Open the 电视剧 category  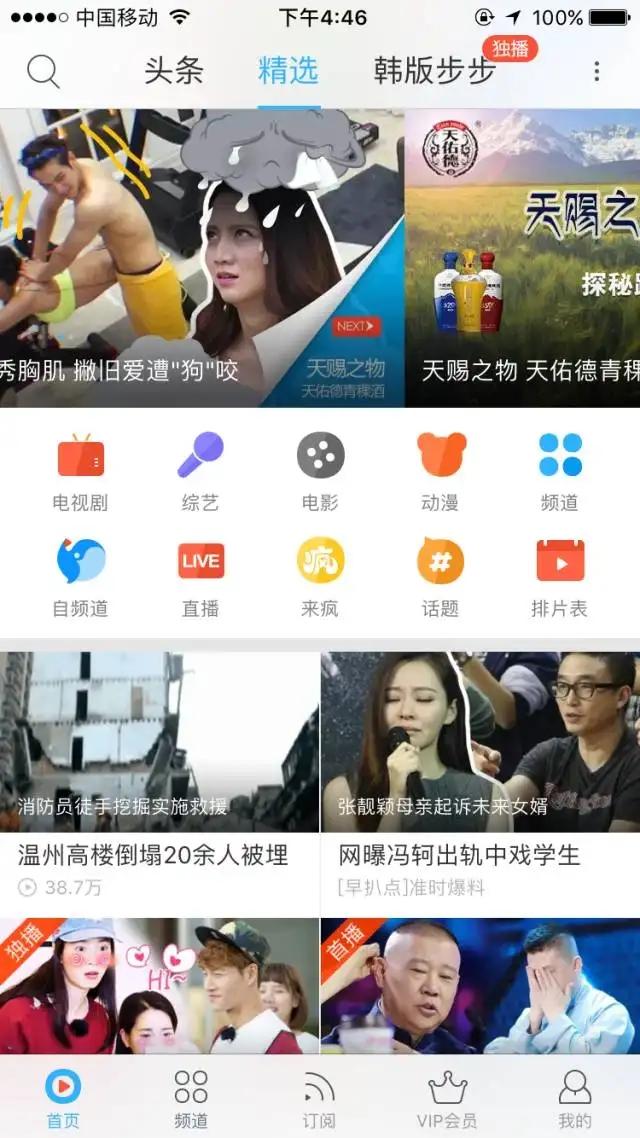[80, 472]
